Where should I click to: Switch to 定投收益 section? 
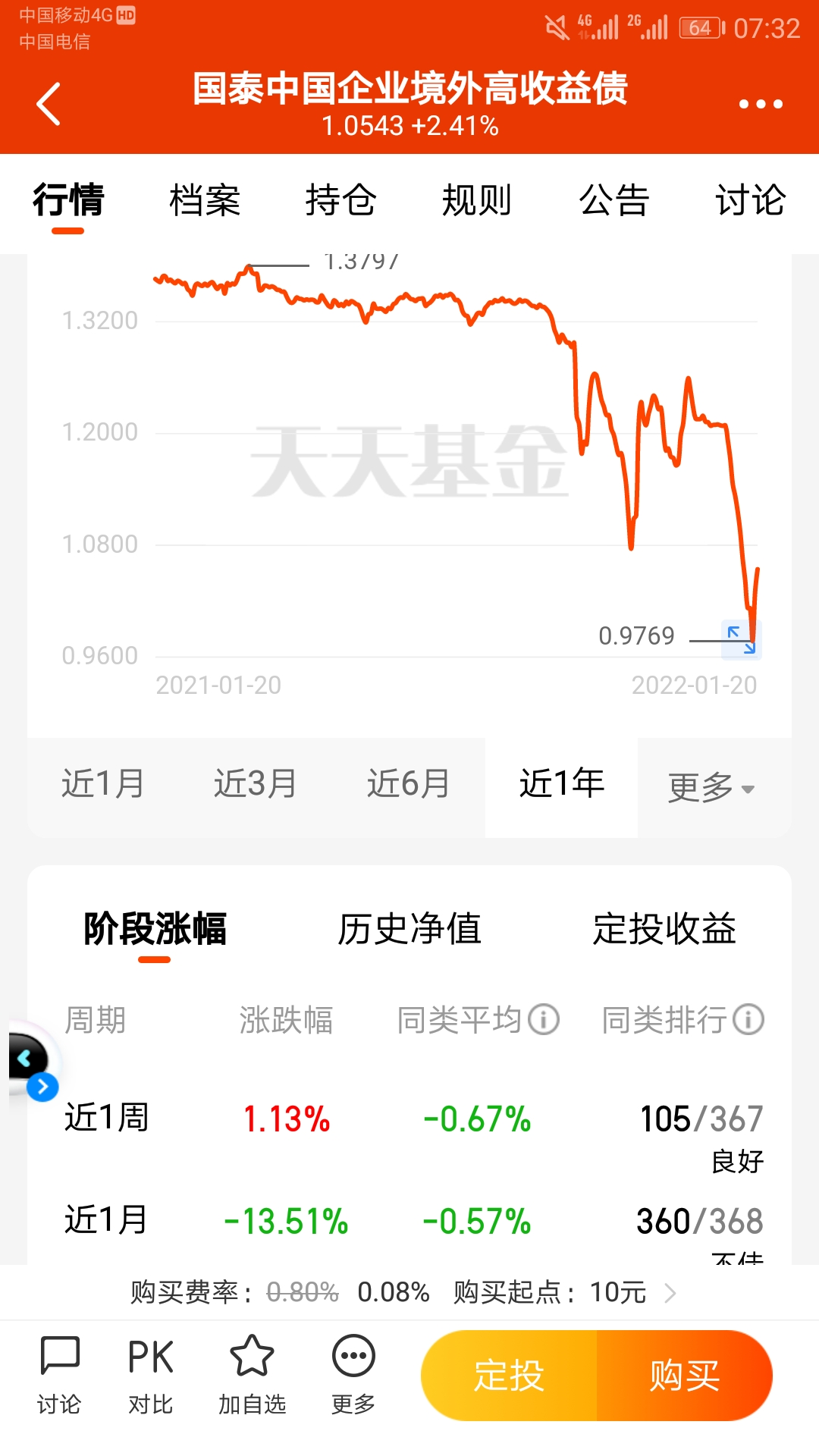click(x=664, y=929)
